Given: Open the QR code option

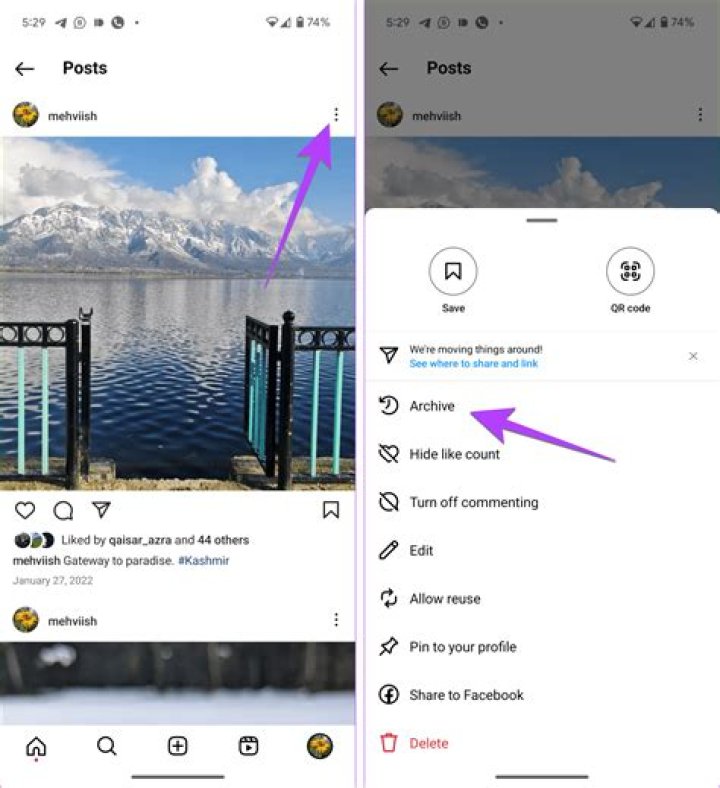Looking at the screenshot, I should click(x=630, y=271).
